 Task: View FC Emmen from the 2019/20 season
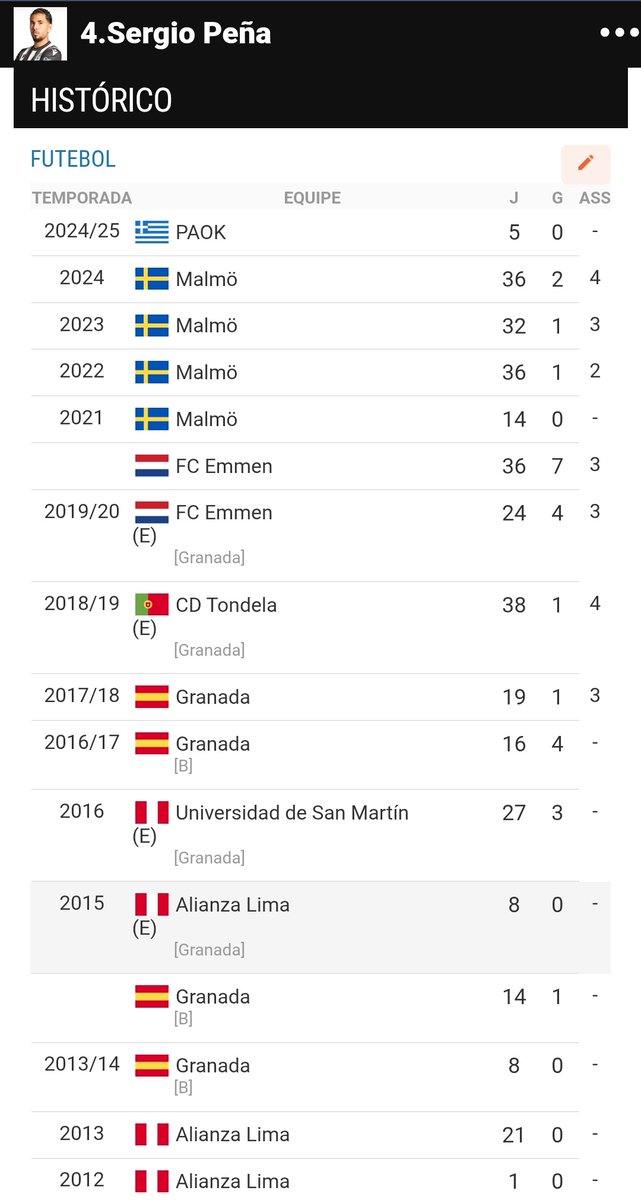[x=223, y=513]
